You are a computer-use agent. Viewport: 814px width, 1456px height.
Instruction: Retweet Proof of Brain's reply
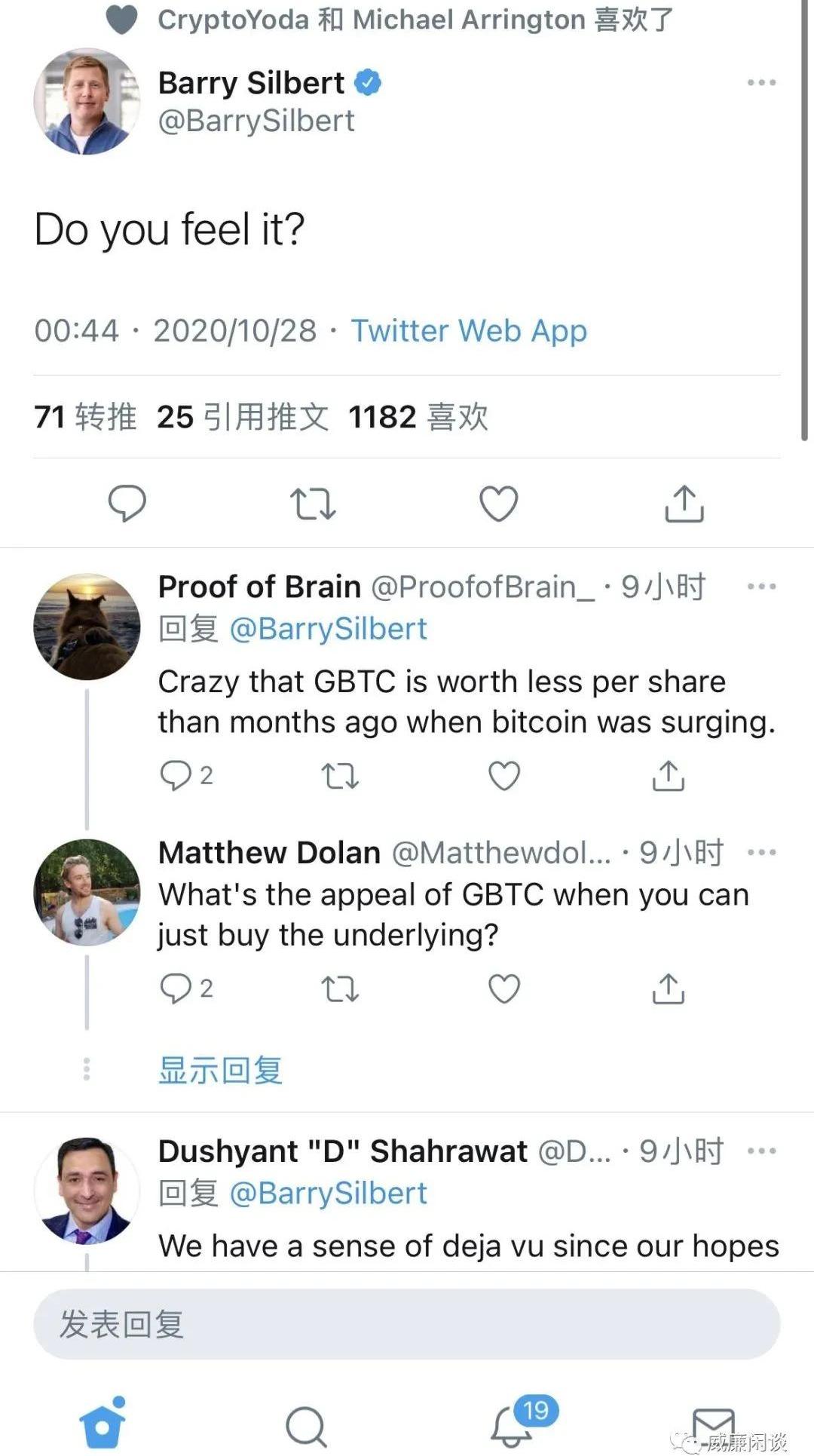coord(340,776)
